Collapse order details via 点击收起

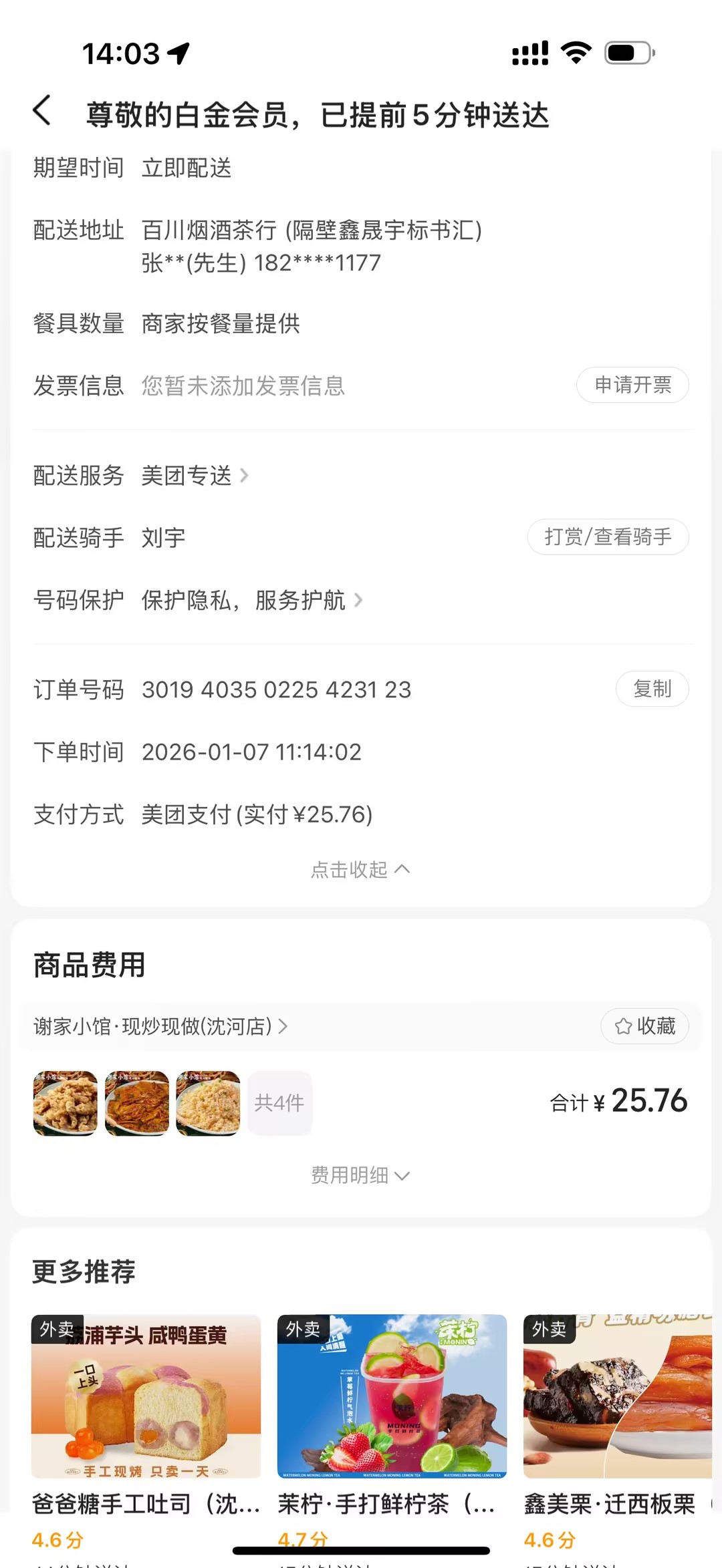click(360, 869)
